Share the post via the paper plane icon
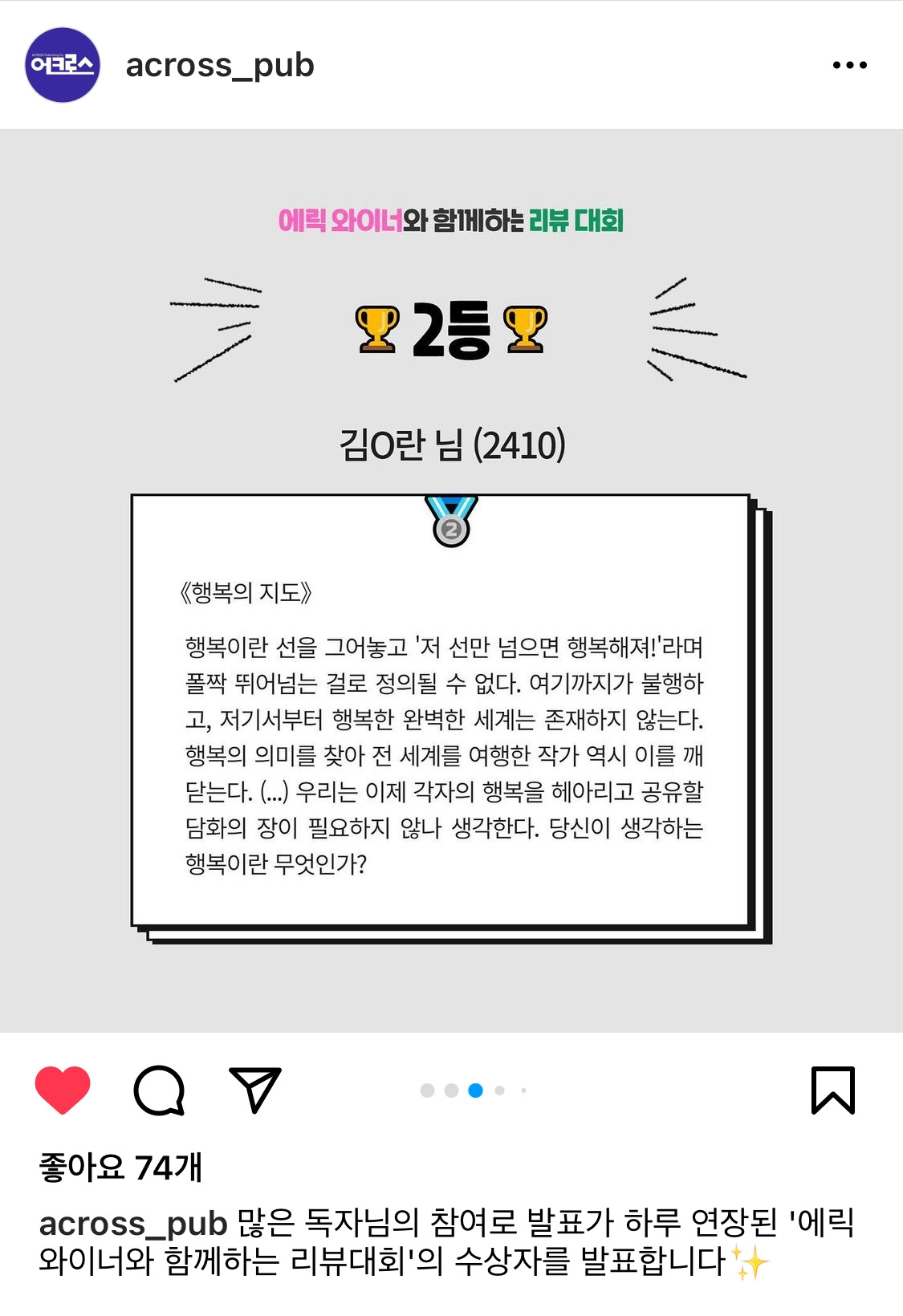This screenshot has height=1316, width=903. click(x=255, y=1090)
